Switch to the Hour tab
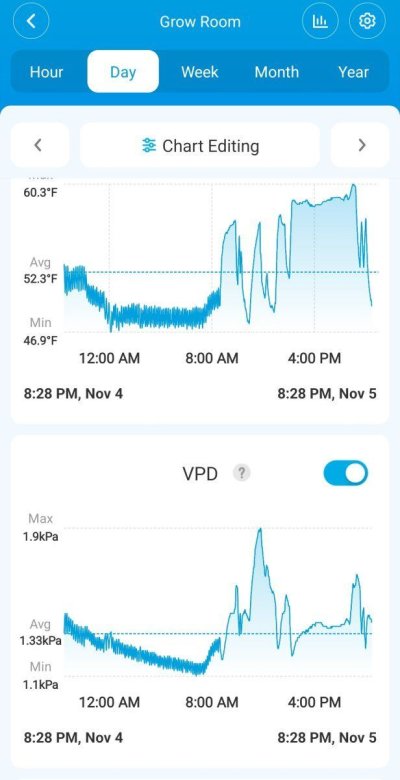 pyautogui.click(x=46, y=72)
